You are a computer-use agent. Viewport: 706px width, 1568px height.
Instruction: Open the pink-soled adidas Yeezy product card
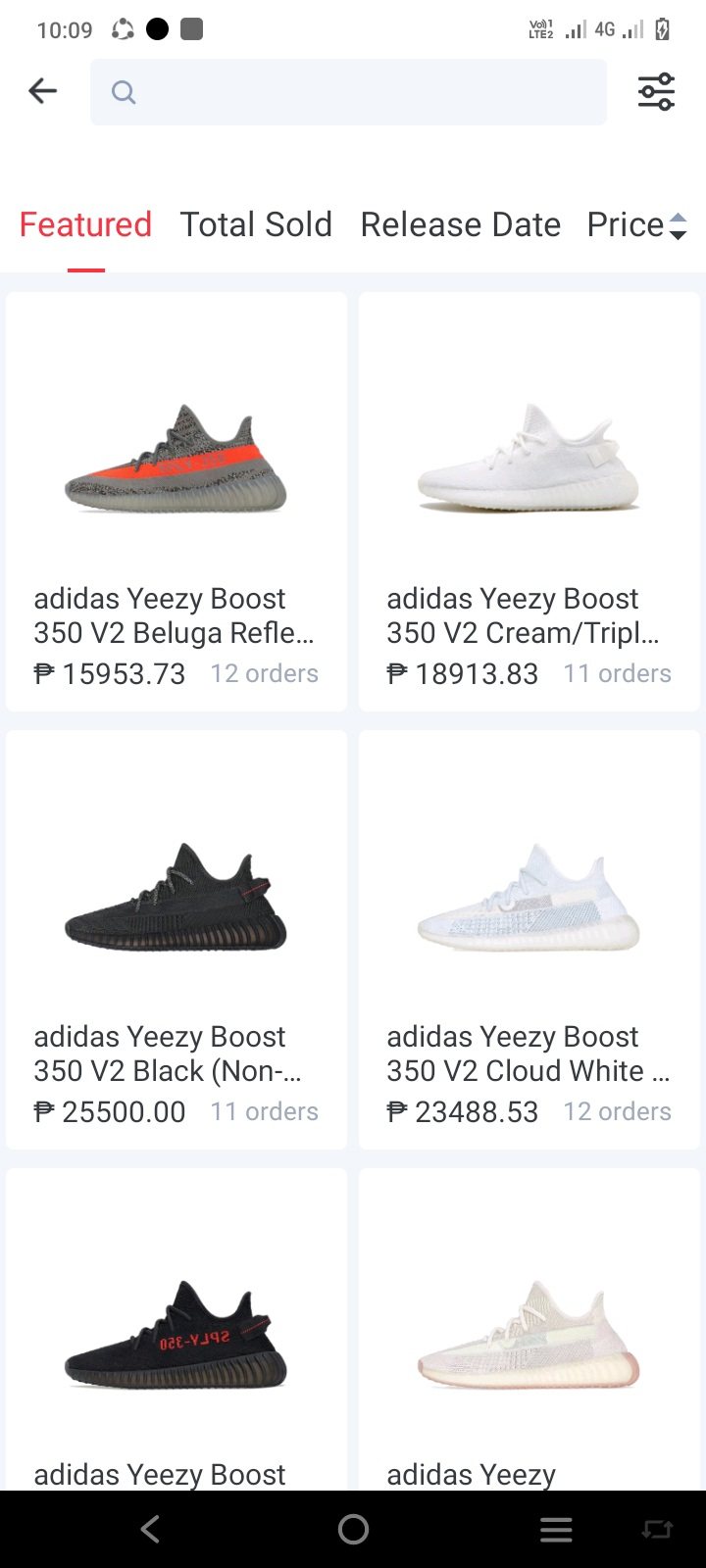tap(529, 1333)
